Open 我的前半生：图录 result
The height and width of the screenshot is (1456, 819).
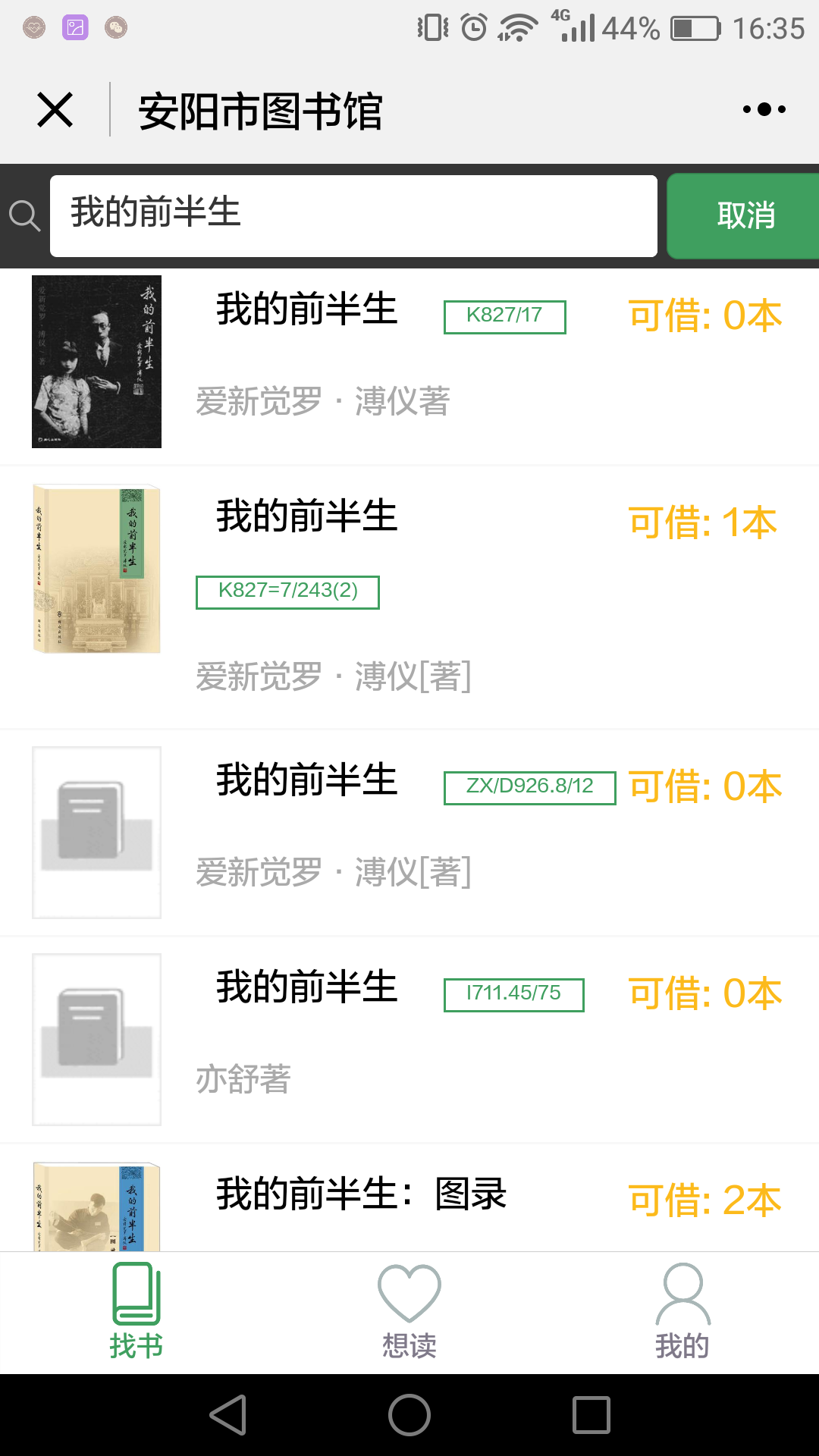click(x=409, y=1198)
